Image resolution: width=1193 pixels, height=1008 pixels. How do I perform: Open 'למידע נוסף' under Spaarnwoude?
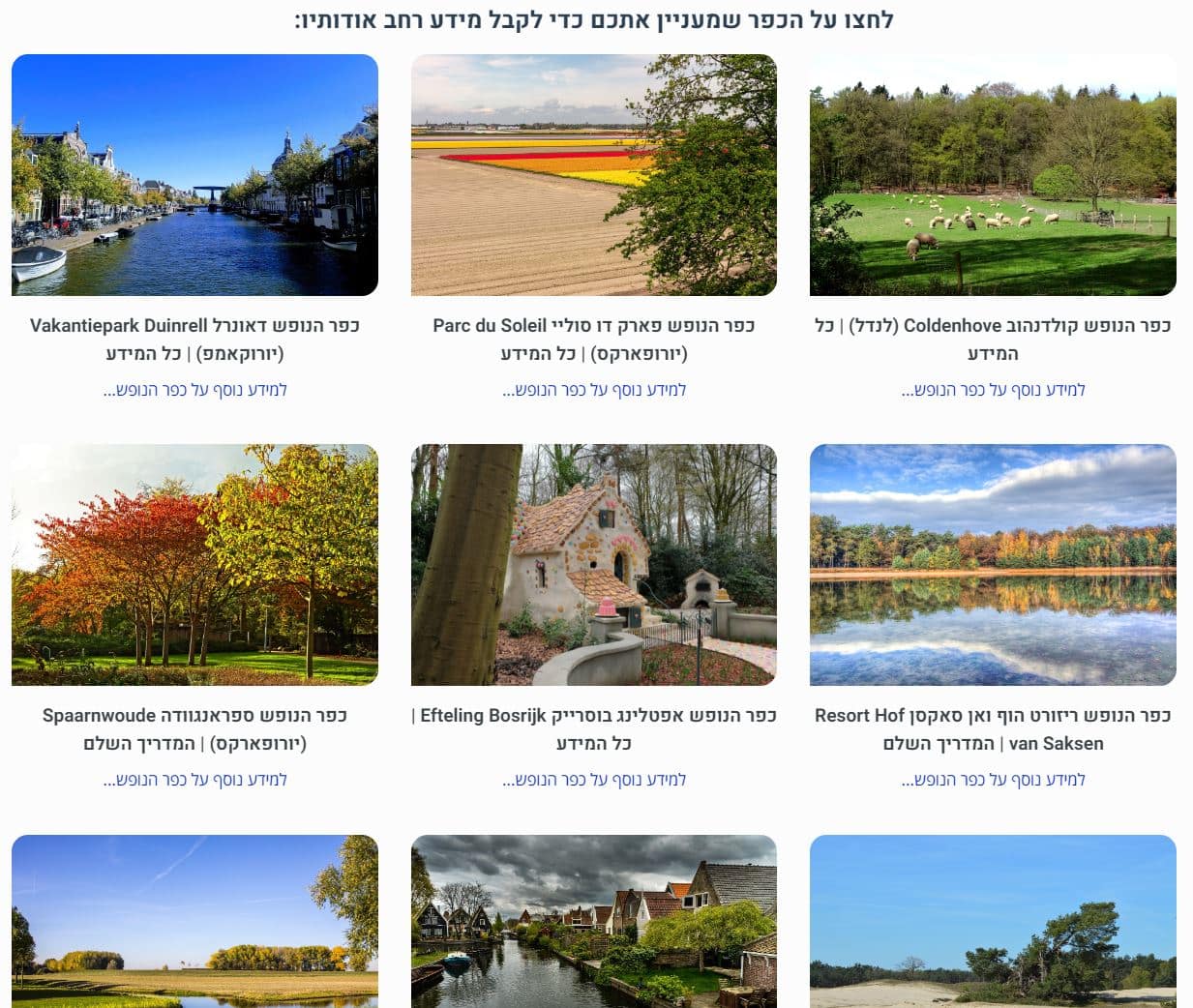click(x=194, y=780)
